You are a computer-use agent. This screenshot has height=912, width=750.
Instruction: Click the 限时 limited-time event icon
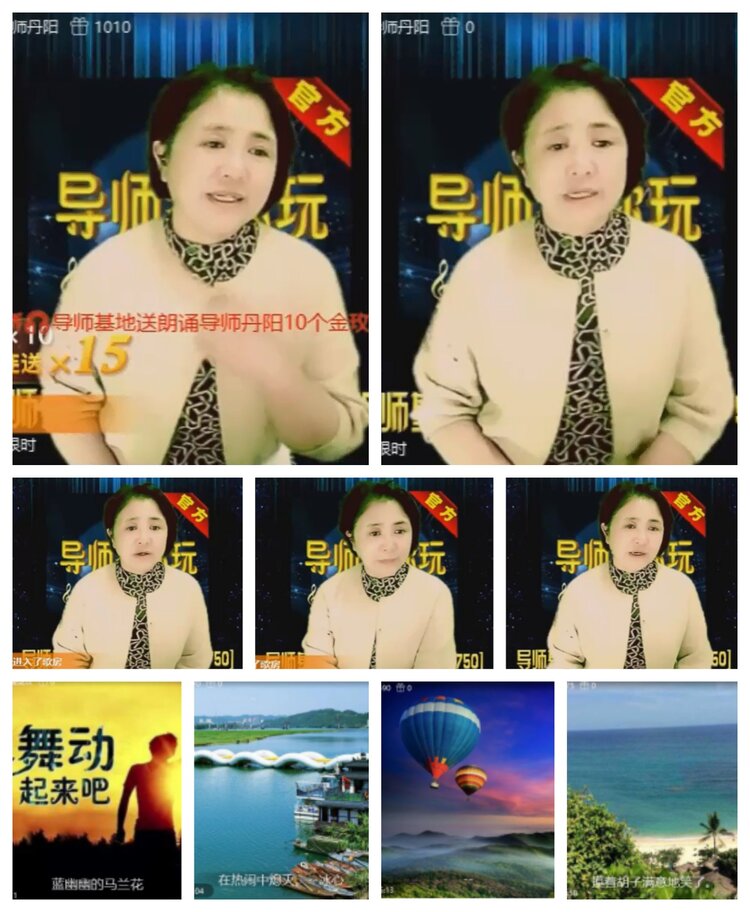pyautogui.click(x=22, y=445)
